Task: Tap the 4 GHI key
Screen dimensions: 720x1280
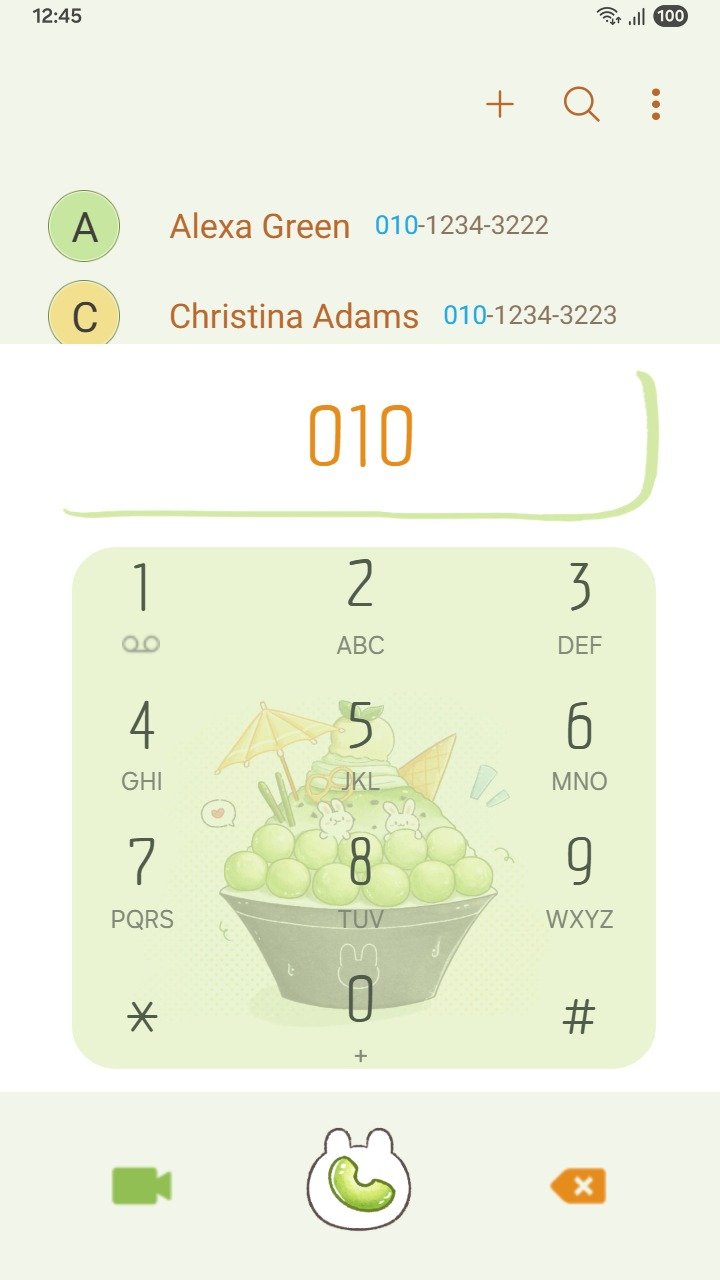Action: 141,744
